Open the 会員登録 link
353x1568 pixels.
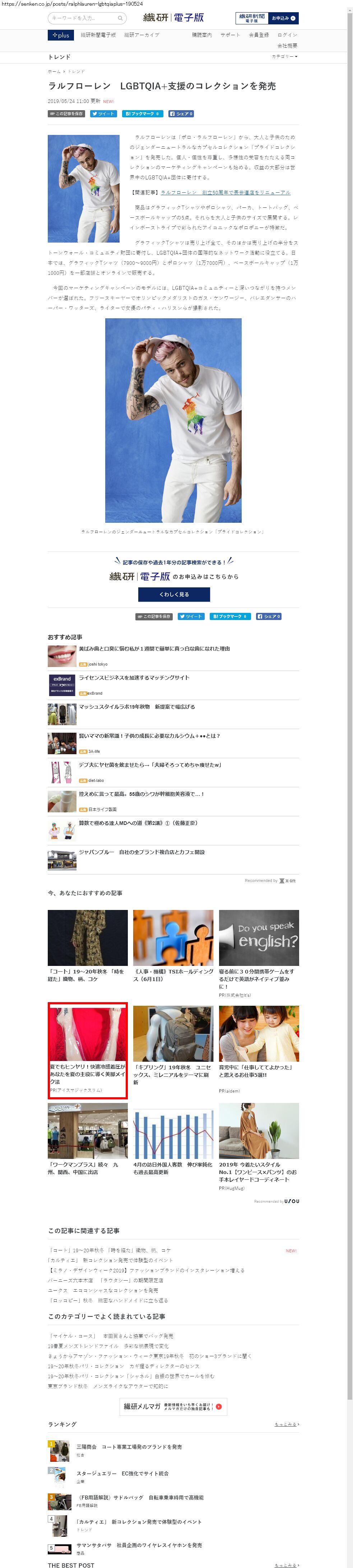coord(259,35)
